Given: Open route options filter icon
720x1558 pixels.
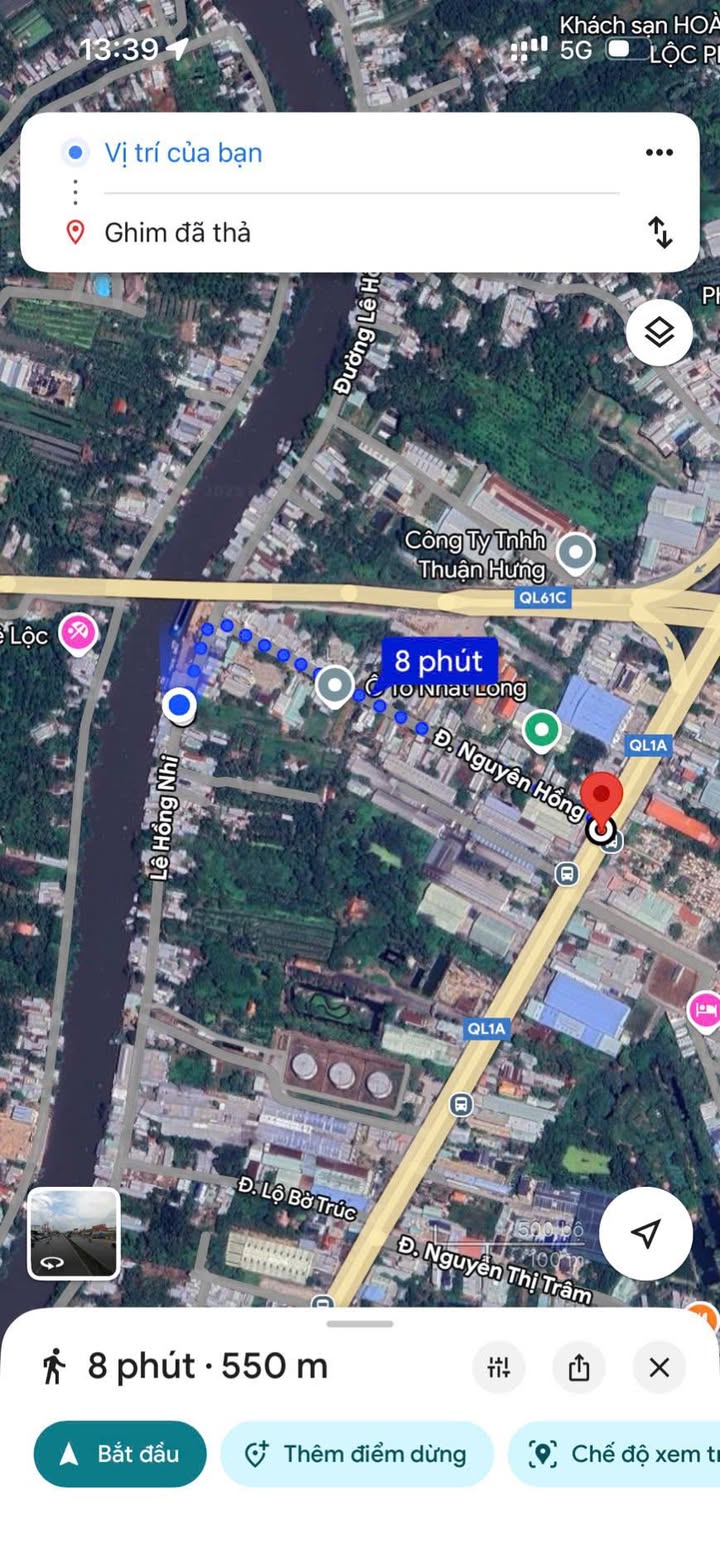Looking at the screenshot, I should (x=498, y=1367).
